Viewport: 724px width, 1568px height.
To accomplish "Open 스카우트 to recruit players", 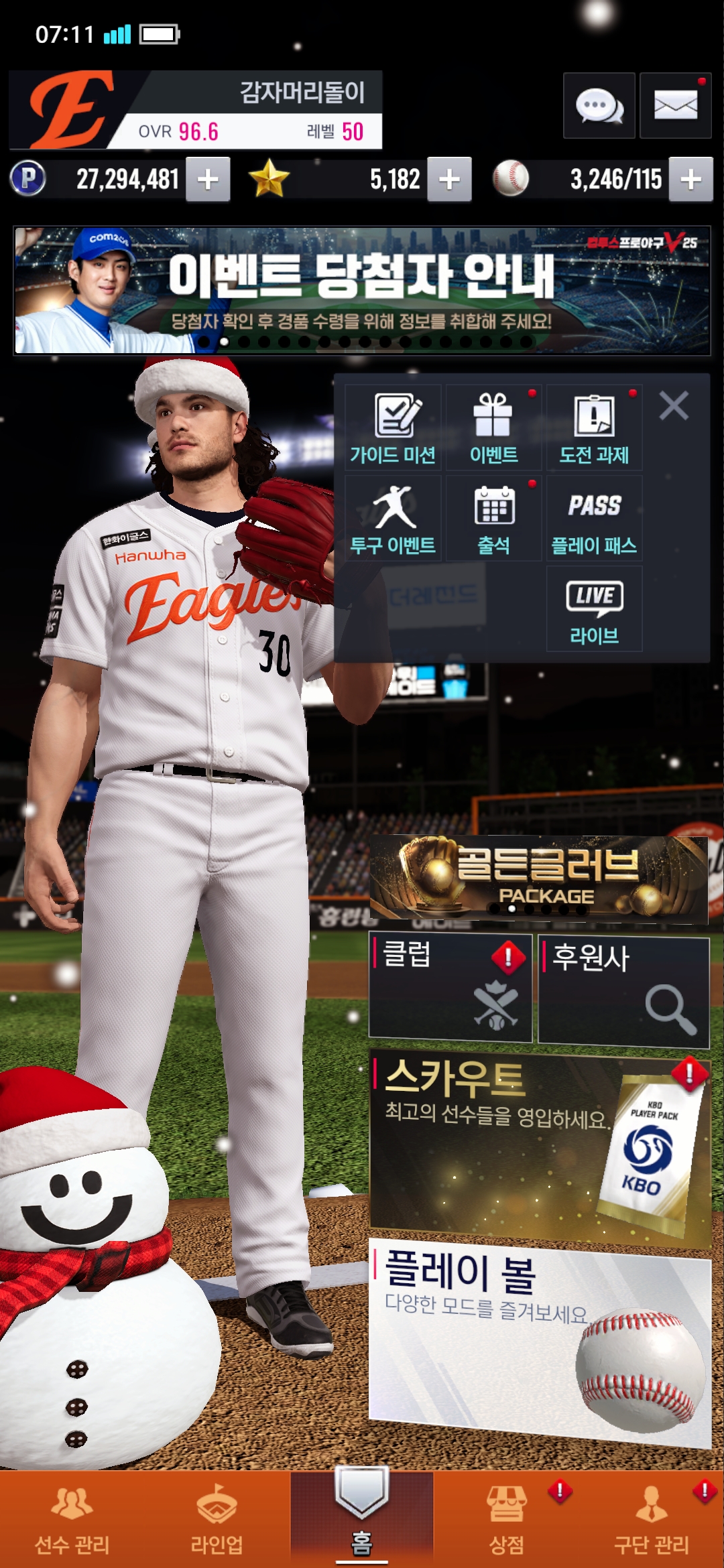I will tap(540, 1146).
